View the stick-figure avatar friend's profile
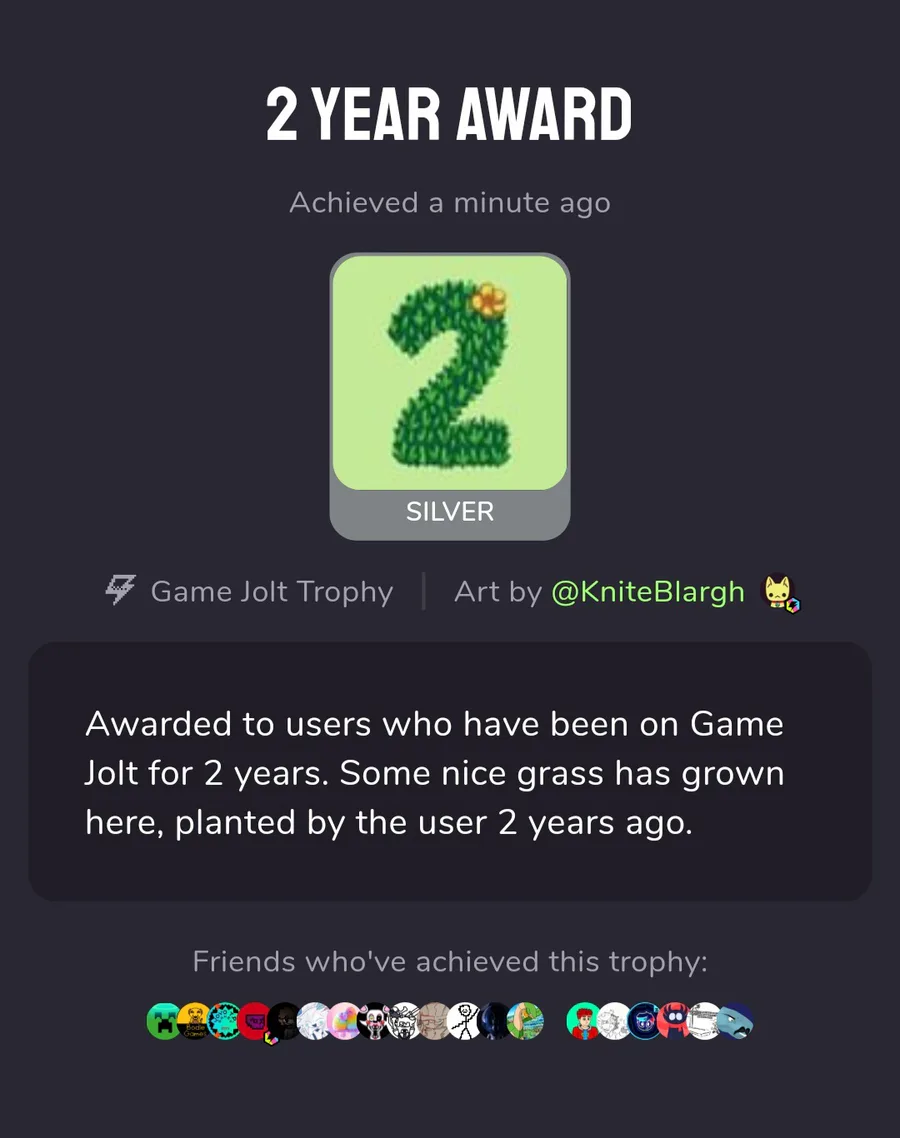The image size is (900, 1138). (463, 1021)
